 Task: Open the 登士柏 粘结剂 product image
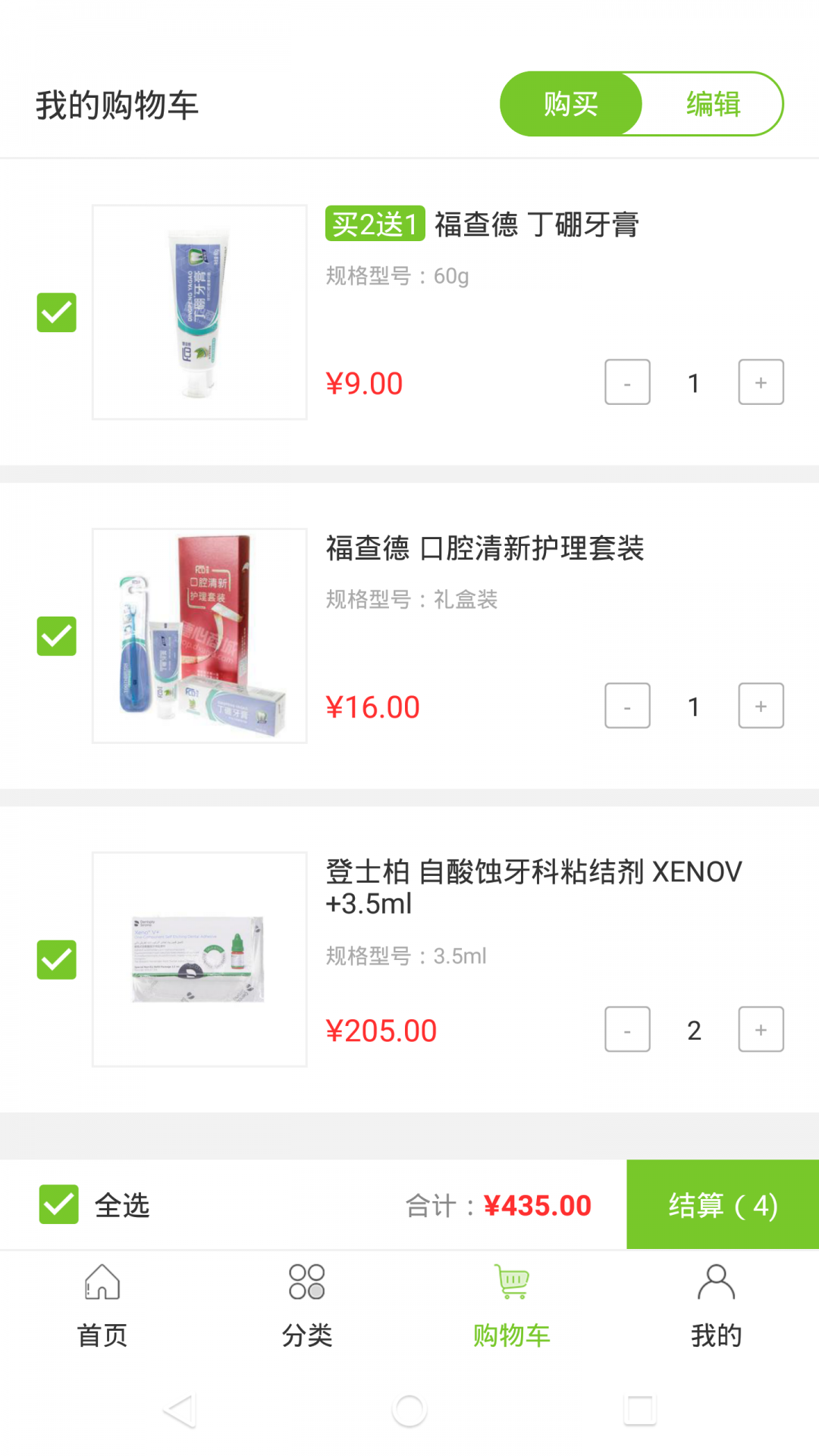coord(199,959)
